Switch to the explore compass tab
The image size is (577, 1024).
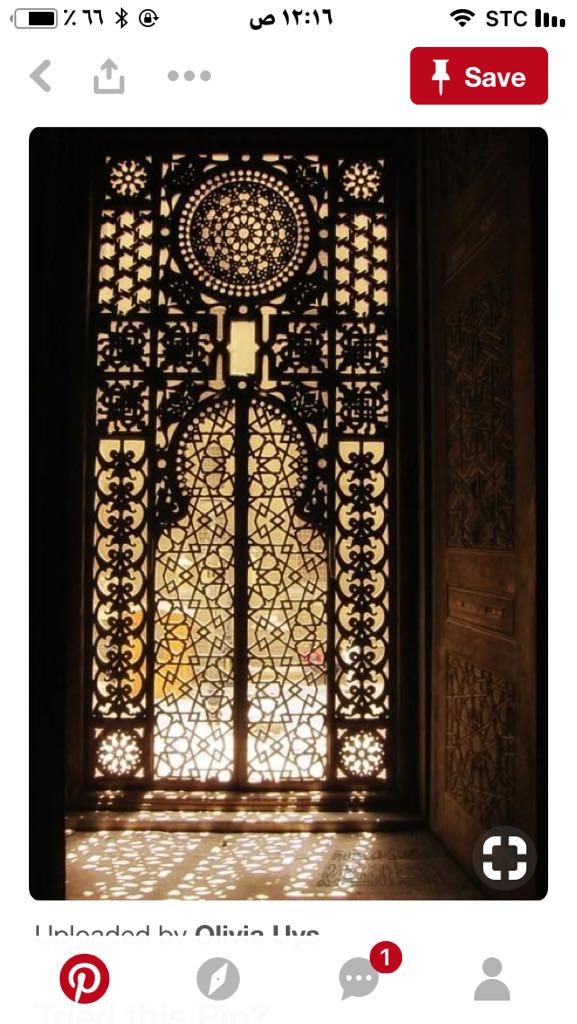tap(218, 979)
